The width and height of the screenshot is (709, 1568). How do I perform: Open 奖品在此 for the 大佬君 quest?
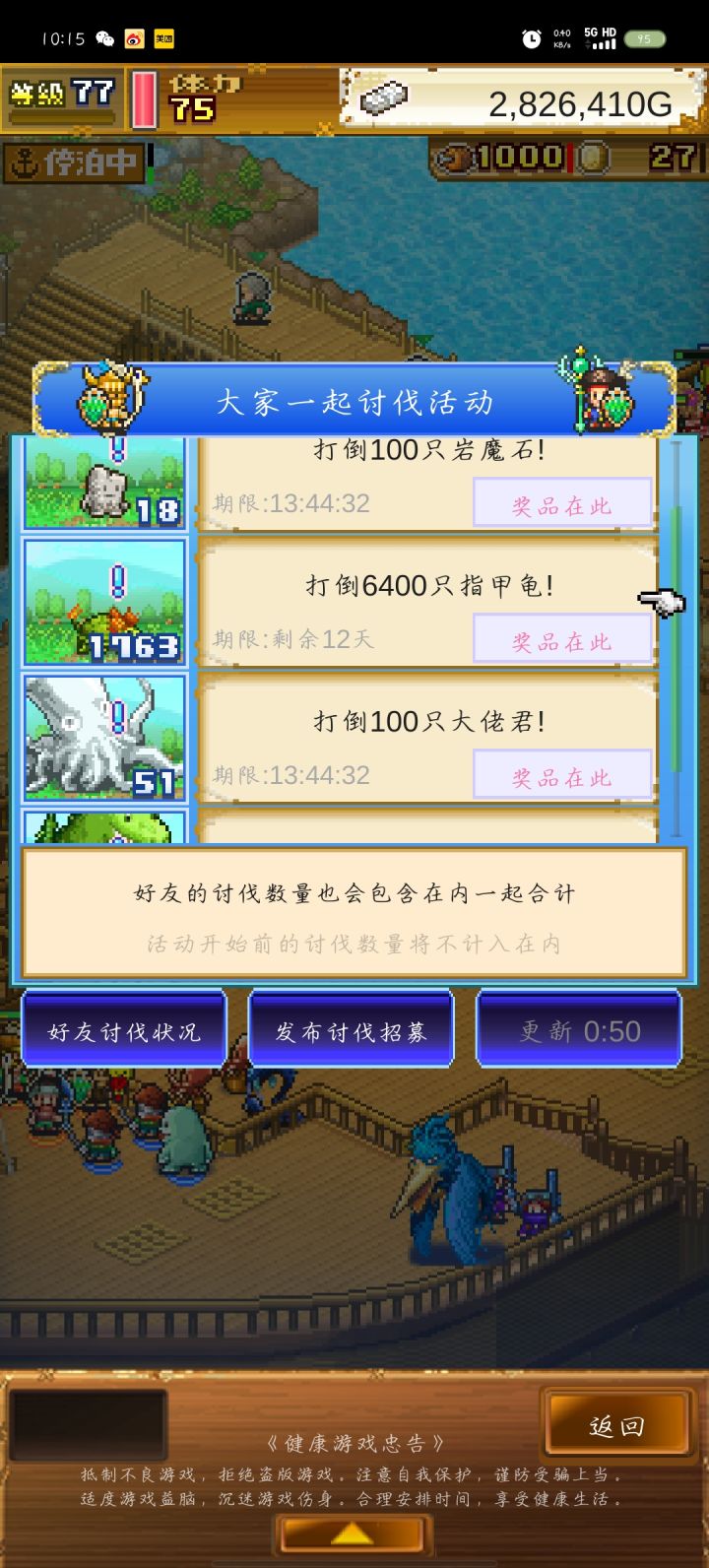[562, 773]
